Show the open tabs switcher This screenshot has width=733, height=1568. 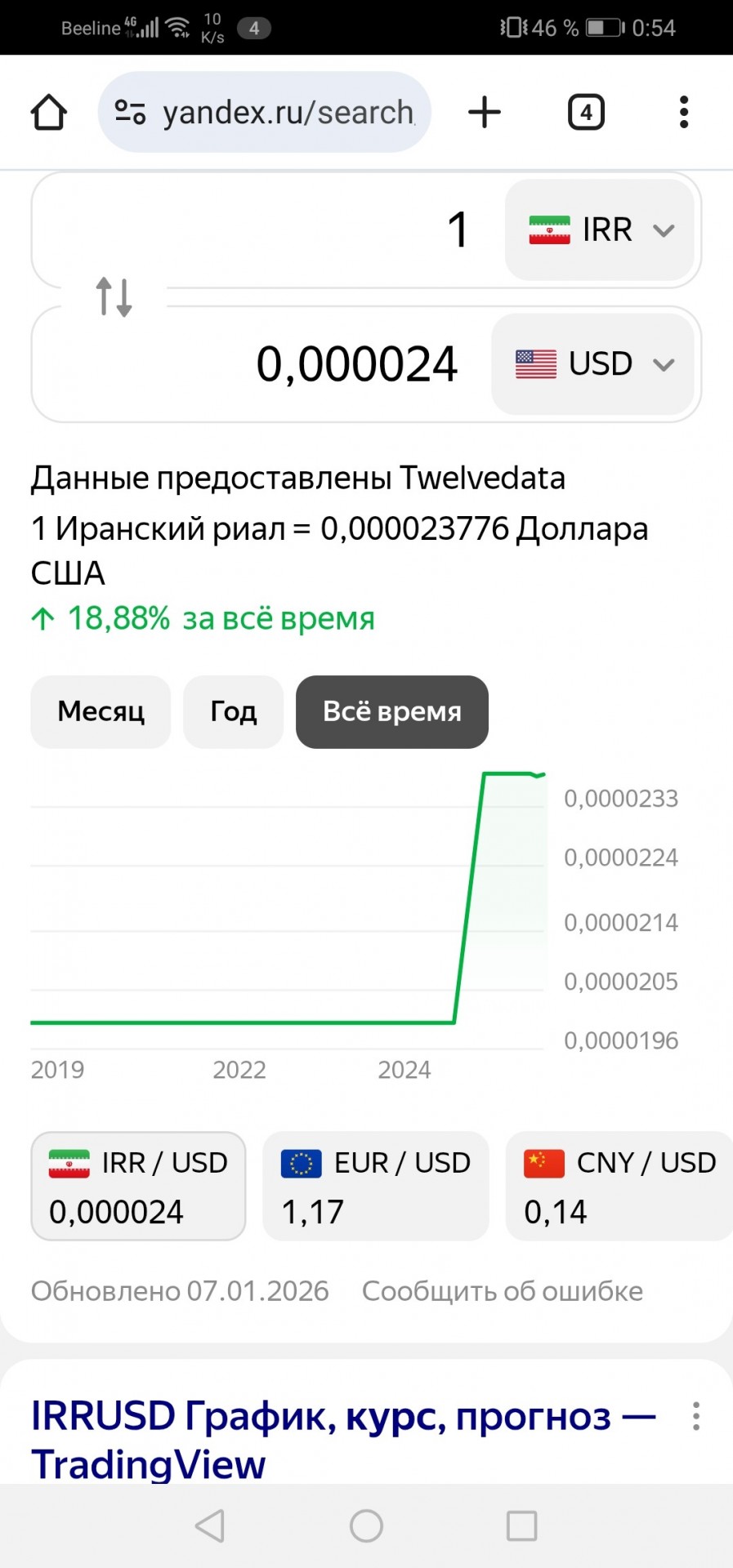(x=585, y=112)
